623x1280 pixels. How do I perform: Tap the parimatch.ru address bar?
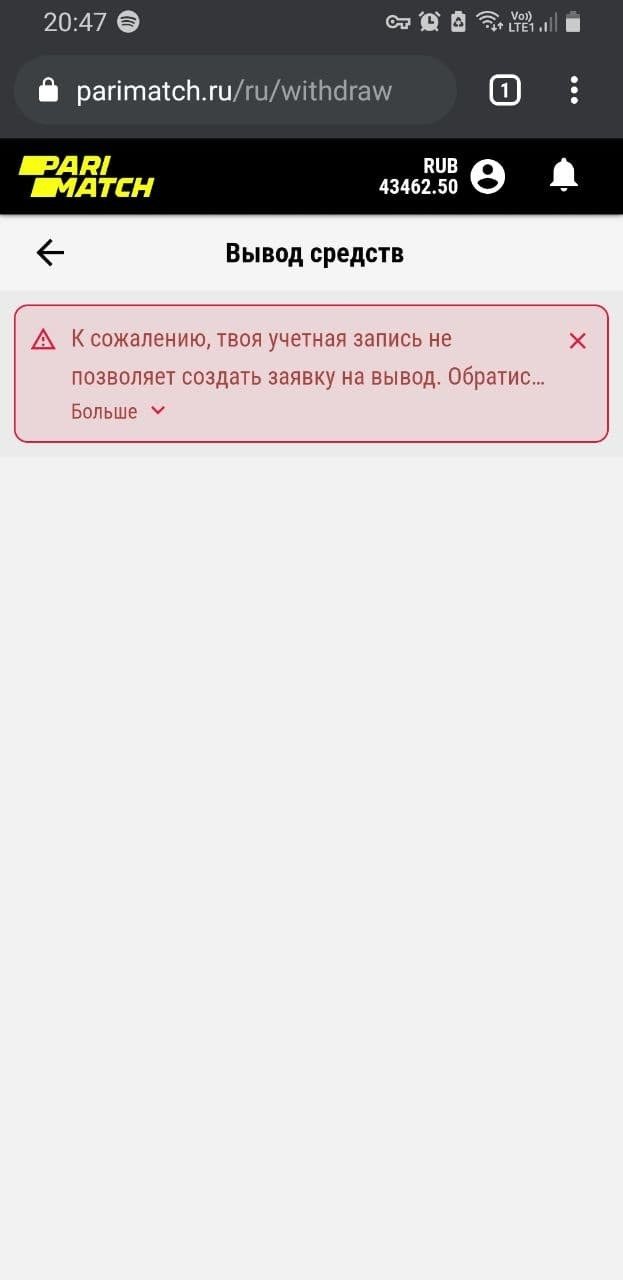[235, 91]
